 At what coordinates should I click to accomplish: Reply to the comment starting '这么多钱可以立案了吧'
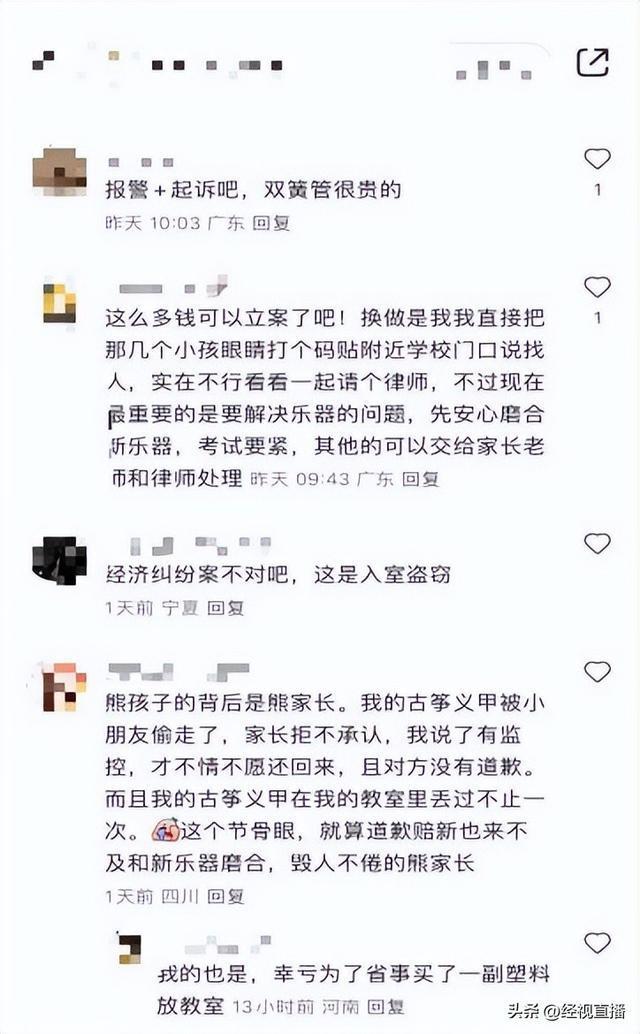pyautogui.click(x=421, y=479)
